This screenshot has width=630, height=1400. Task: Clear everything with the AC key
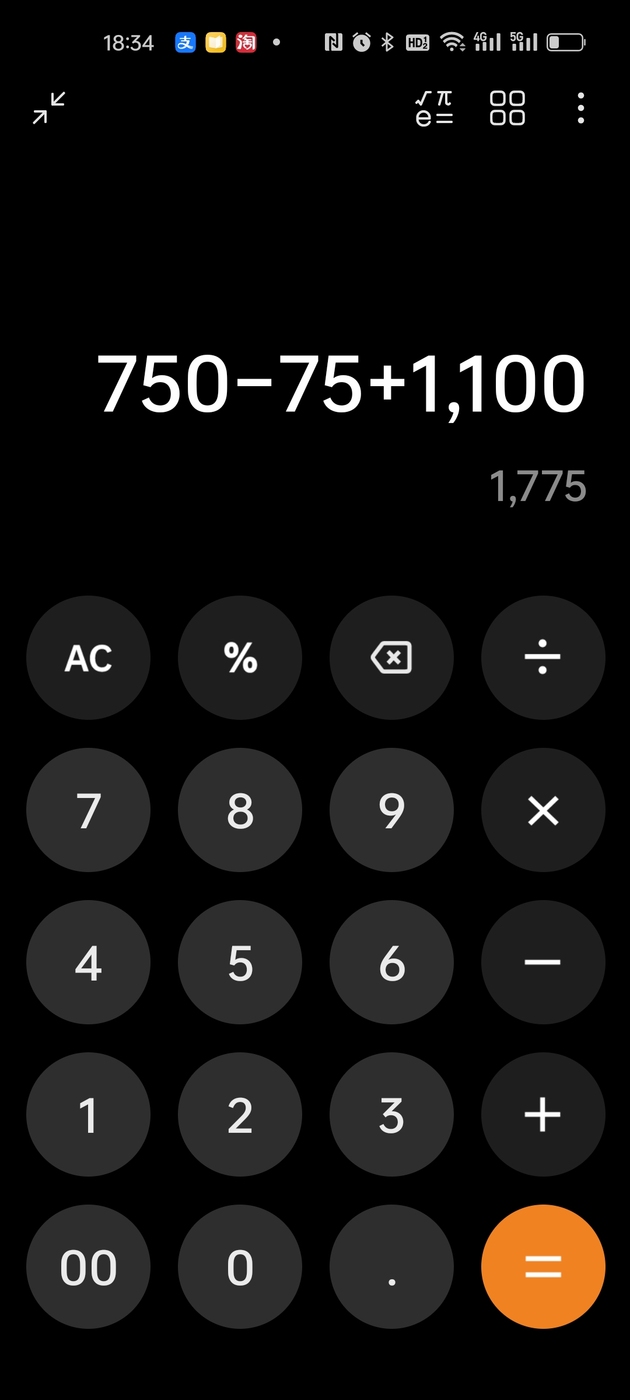[88, 658]
